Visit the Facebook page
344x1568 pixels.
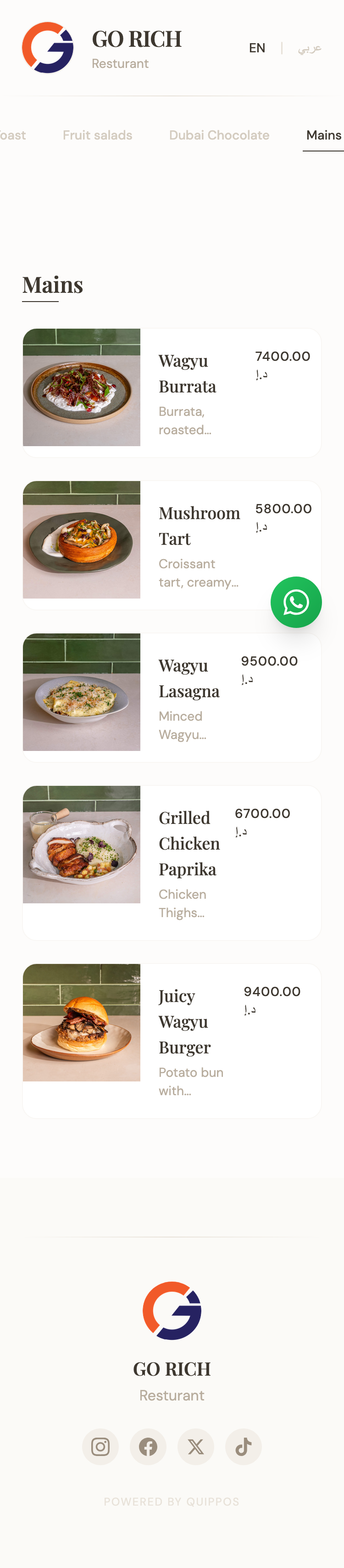148,1446
